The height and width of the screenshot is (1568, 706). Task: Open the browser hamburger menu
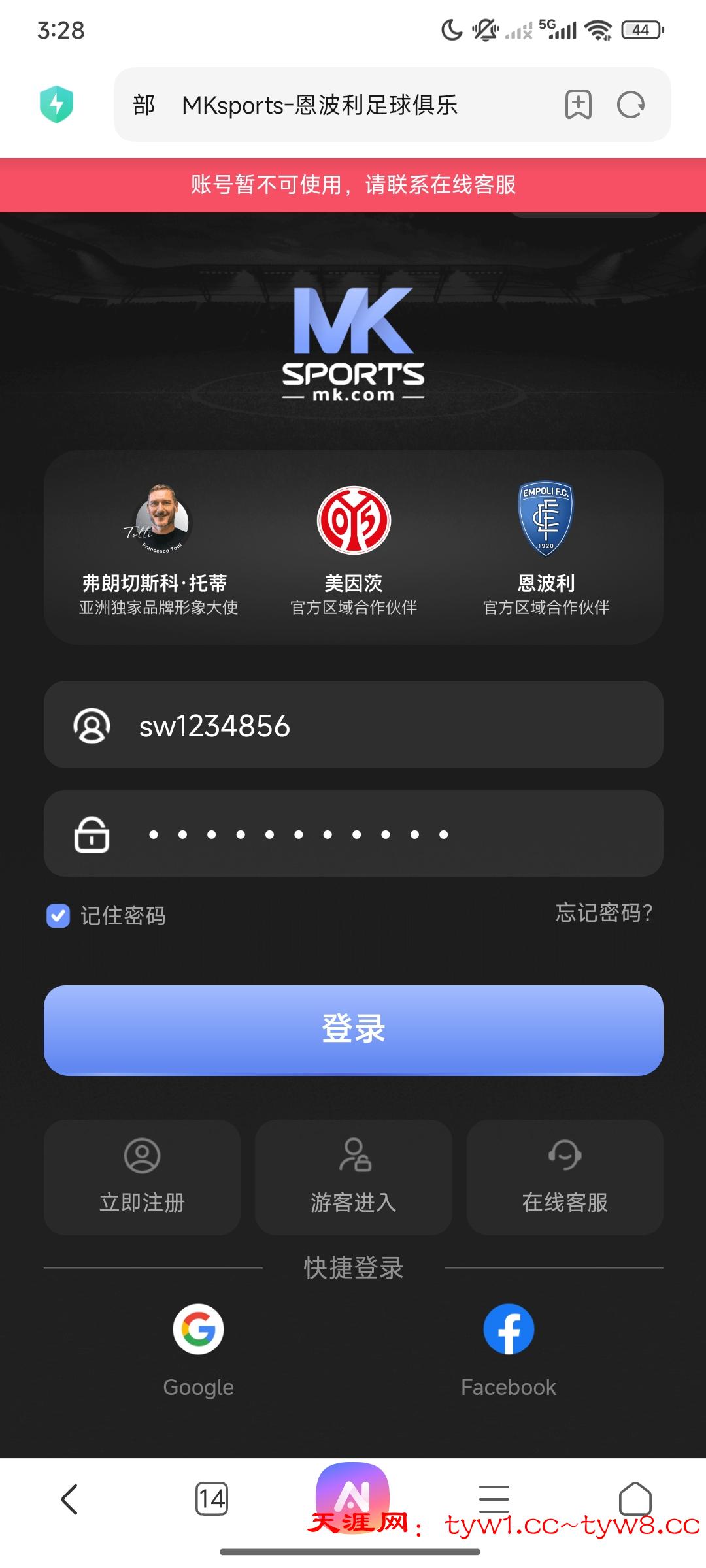pyautogui.click(x=494, y=1499)
